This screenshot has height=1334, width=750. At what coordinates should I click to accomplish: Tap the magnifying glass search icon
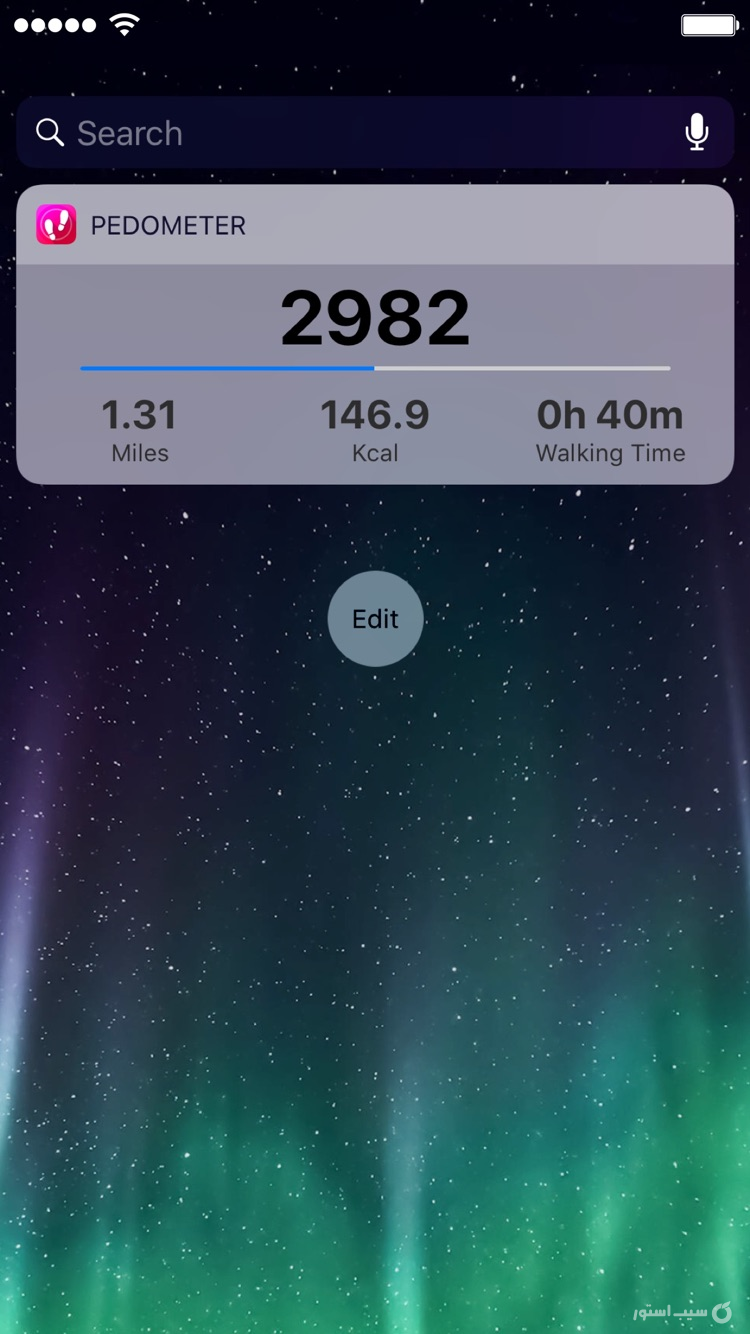[x=50, y=132]
